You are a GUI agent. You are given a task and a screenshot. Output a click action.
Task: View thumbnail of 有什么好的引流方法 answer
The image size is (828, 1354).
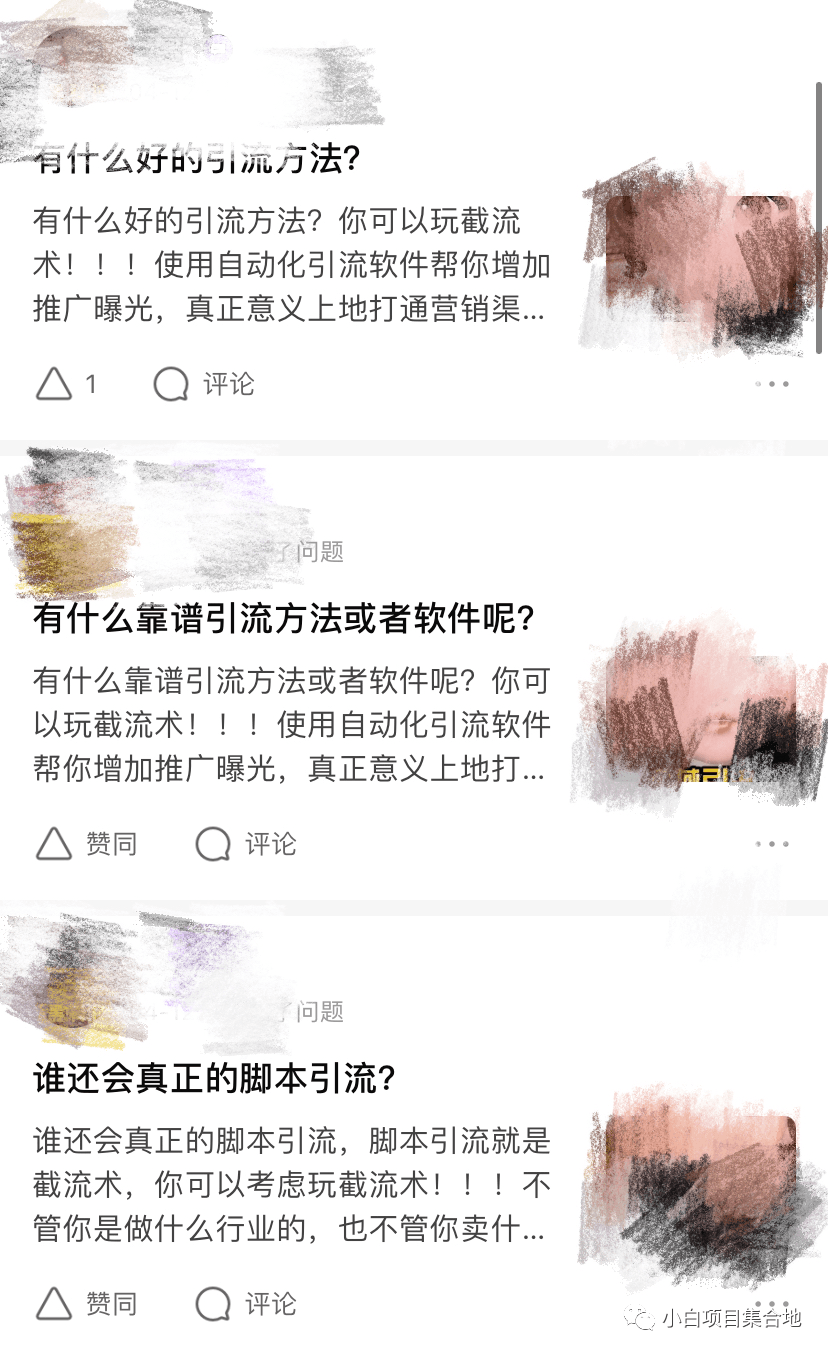point(701,262)
